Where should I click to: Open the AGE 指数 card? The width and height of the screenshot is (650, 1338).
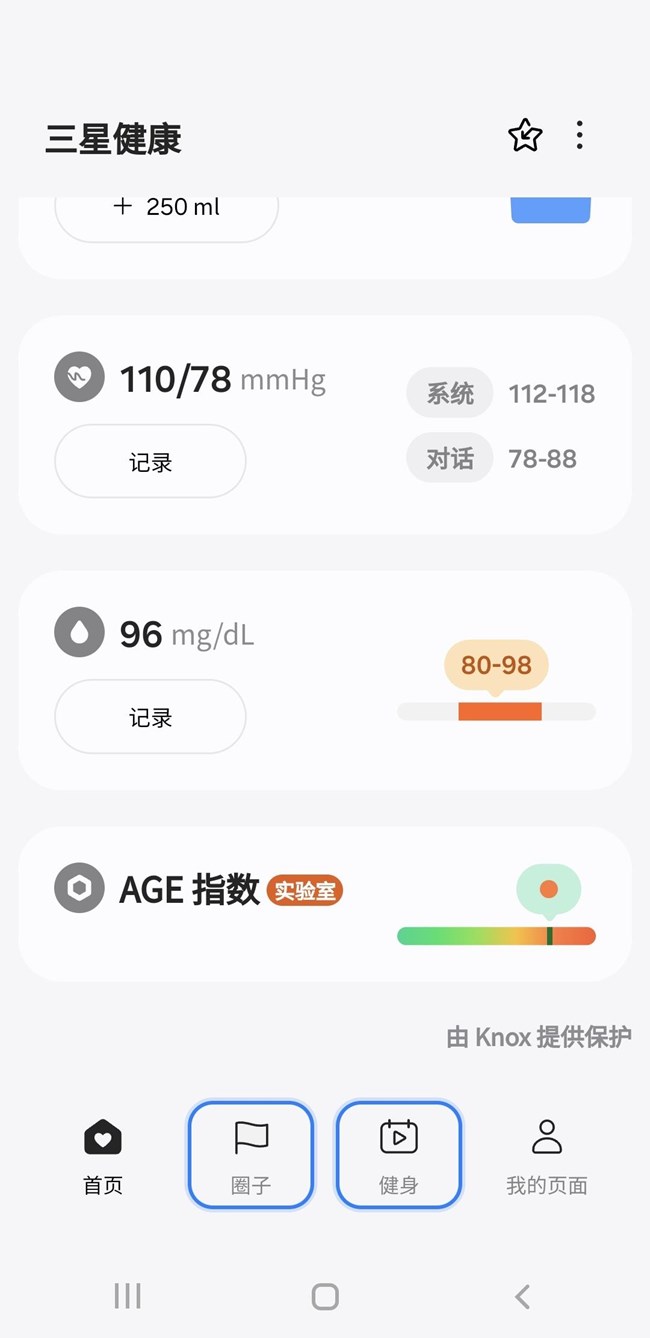pos(324,904)
